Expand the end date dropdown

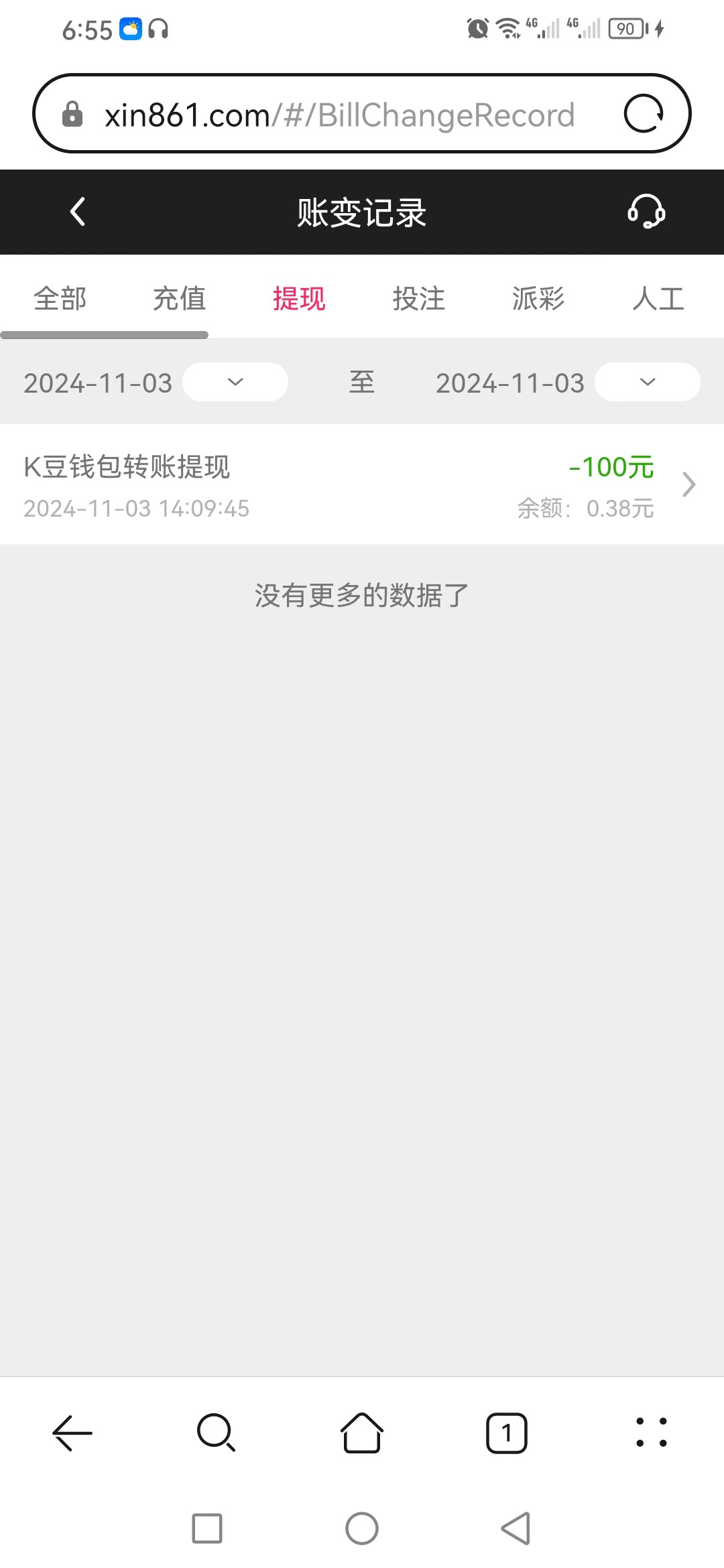tap(648, 382)
